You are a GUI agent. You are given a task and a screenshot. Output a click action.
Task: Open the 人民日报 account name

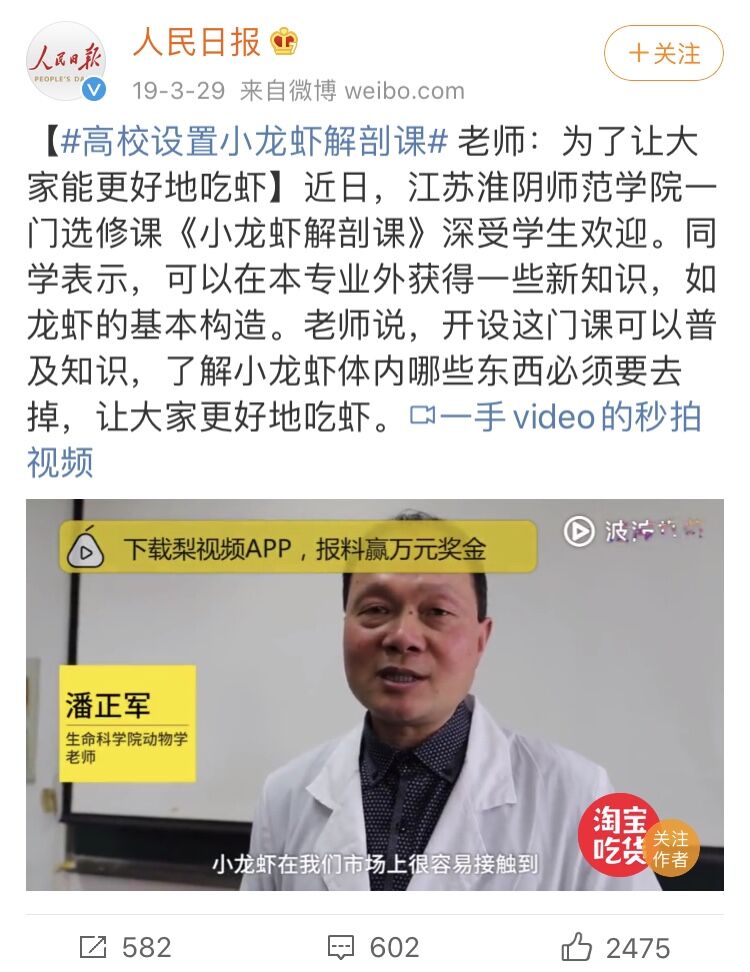(x=197, y=42)
